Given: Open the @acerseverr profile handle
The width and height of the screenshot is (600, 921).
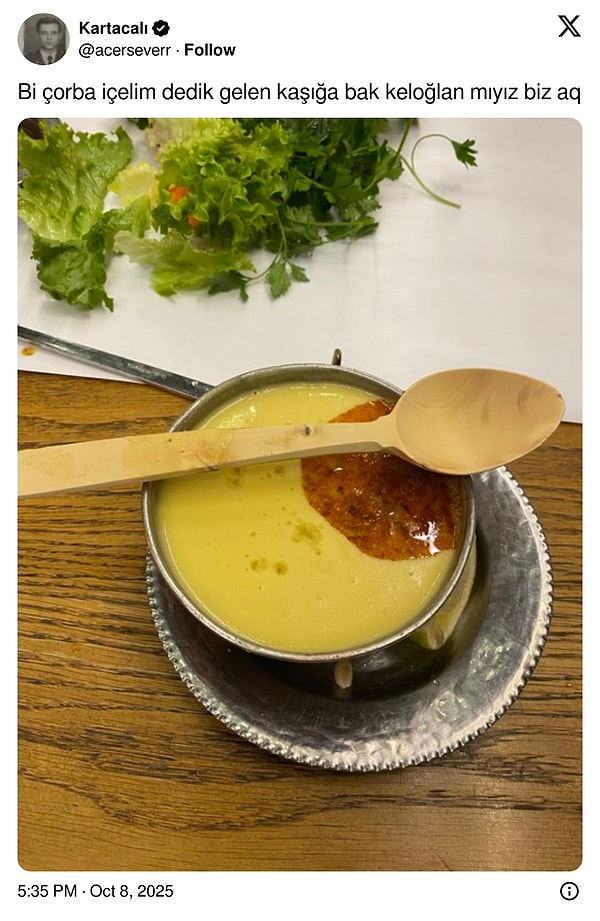Looking at the screenshot, I should 124,50.
